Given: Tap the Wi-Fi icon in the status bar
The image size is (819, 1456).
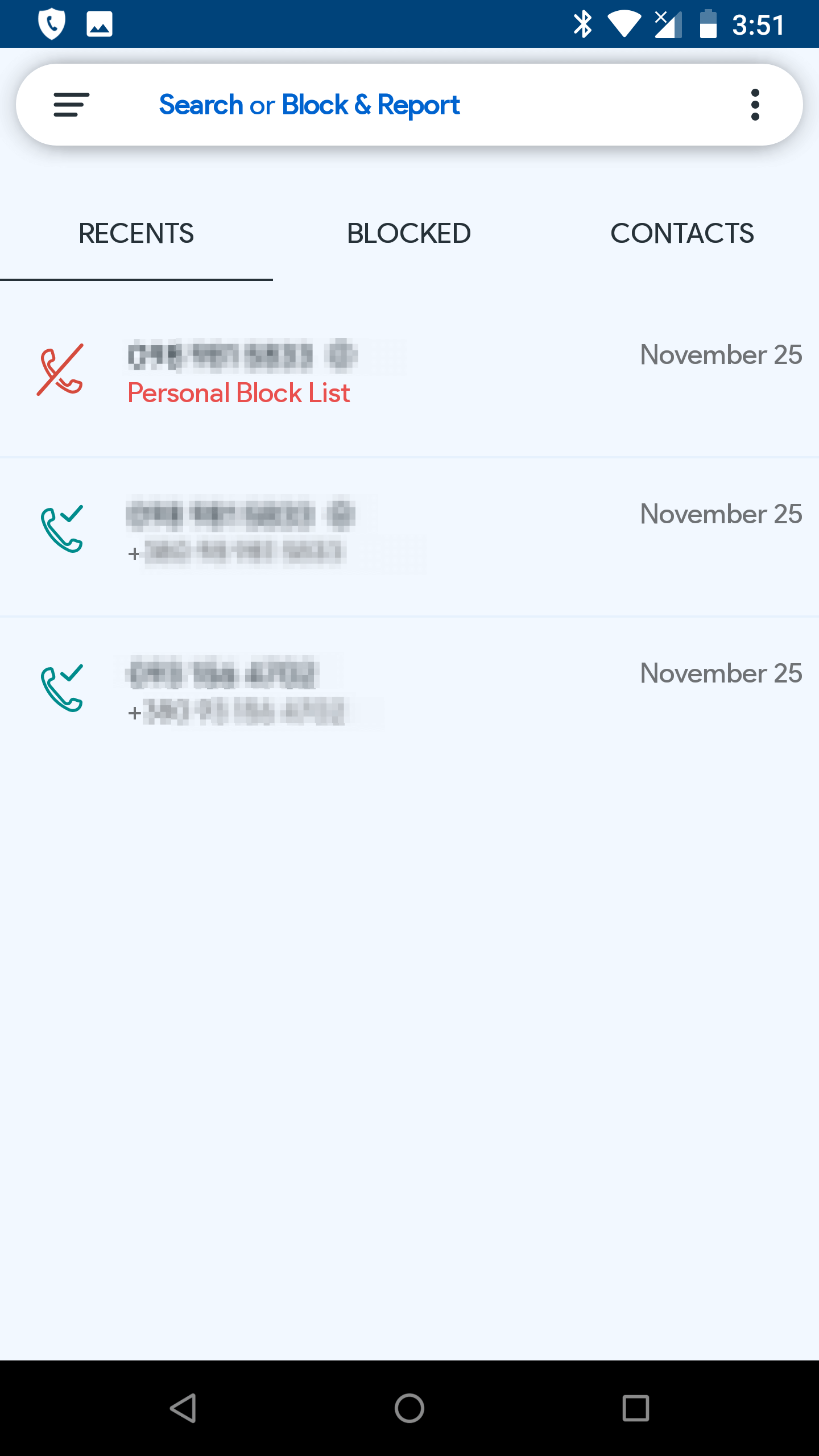Looking at the screenshot, I should click(x=624, y=23).
